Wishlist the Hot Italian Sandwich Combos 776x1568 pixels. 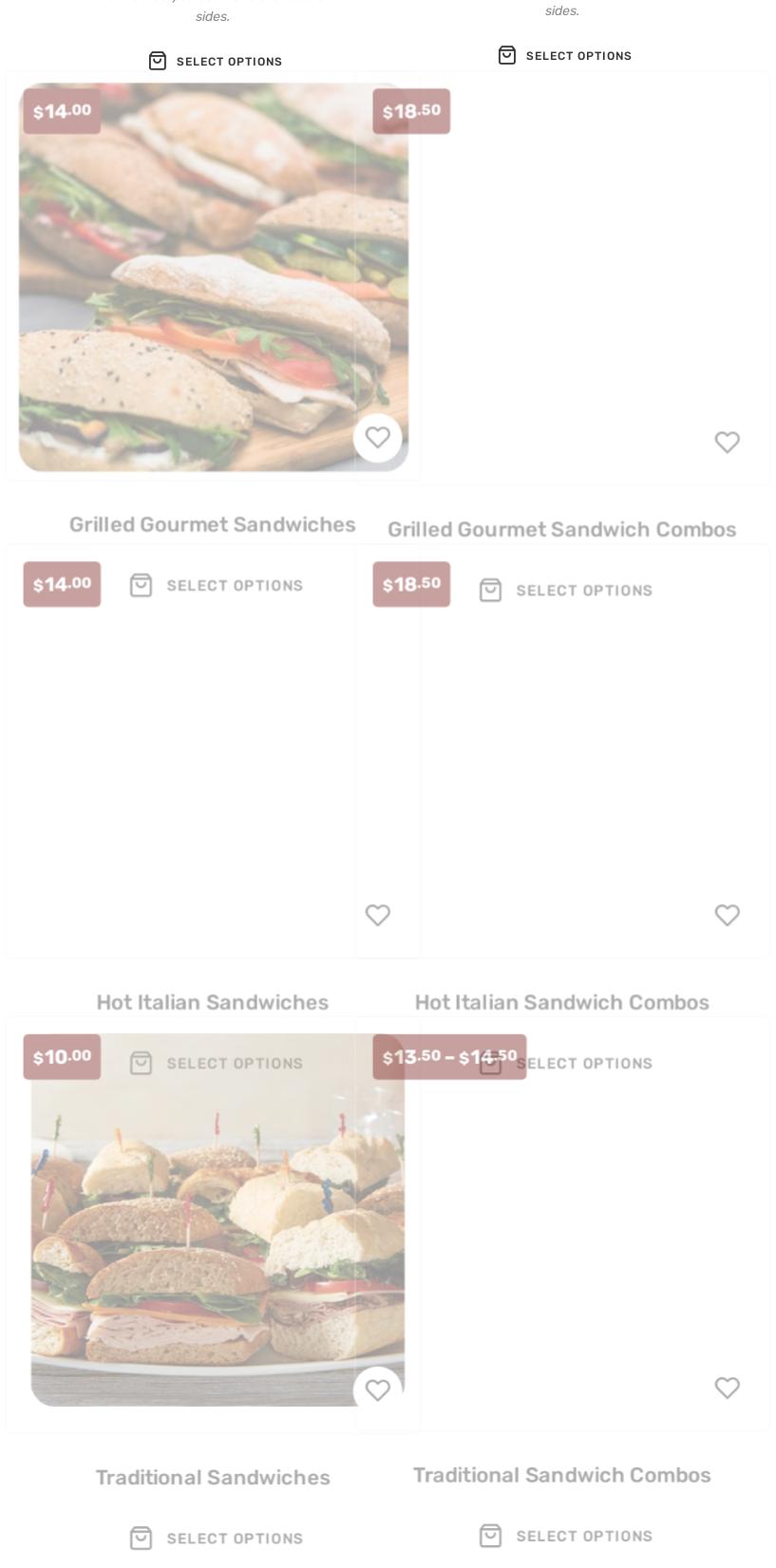click(727, 916)
